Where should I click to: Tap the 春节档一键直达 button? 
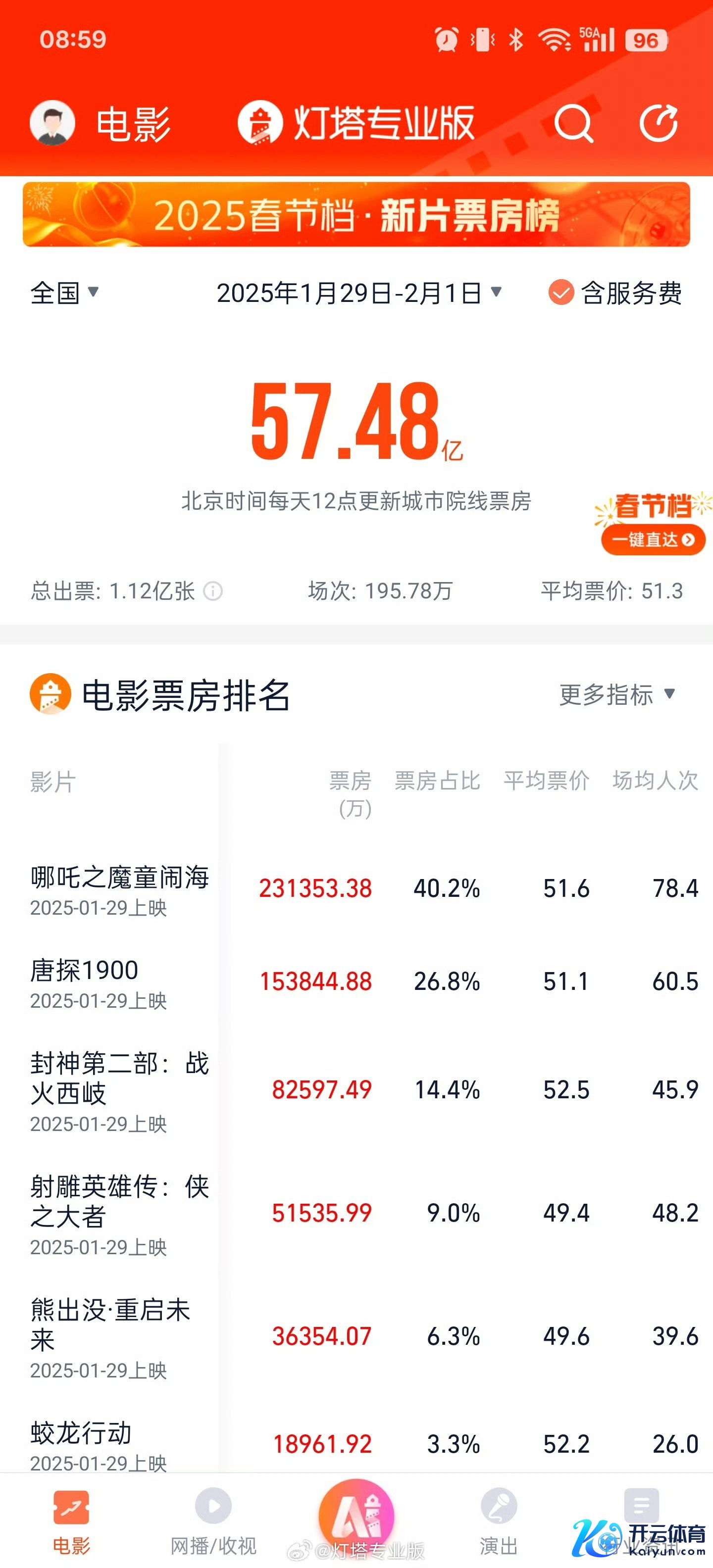click(x=653, y=539)
